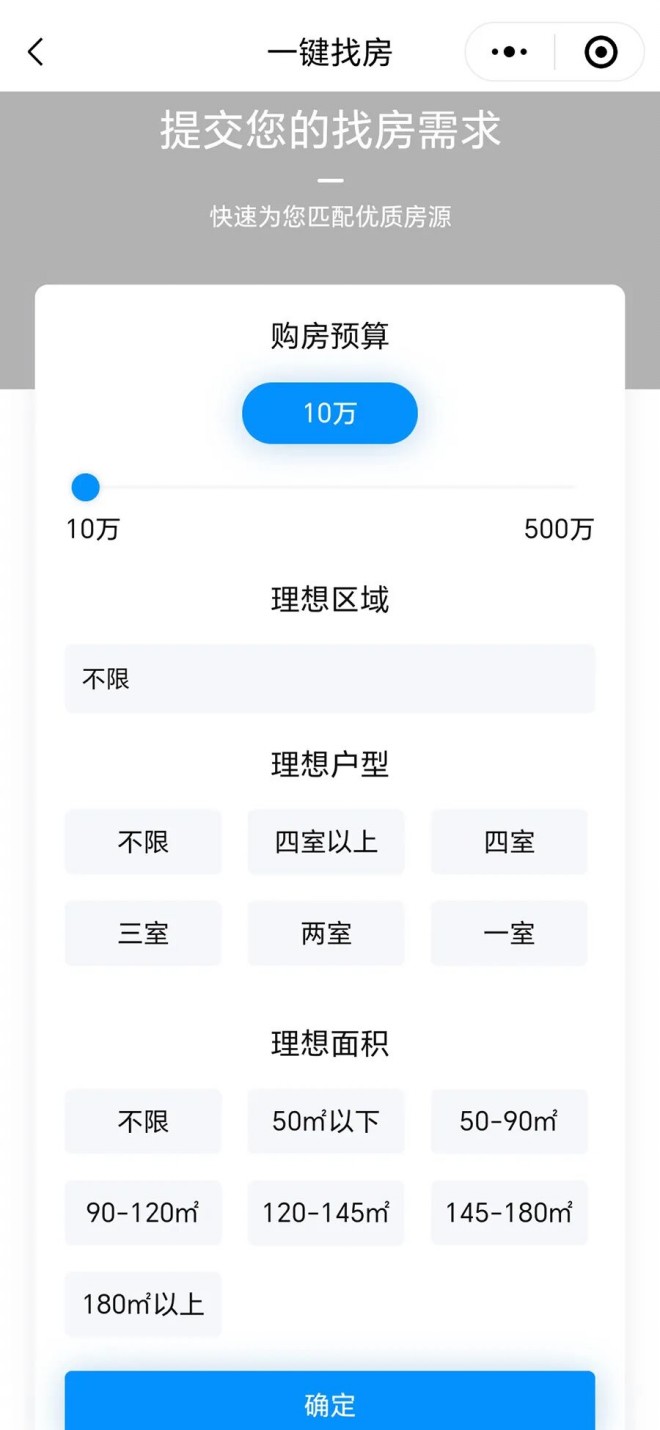This screenshot has height=1430, width=660.
Task: Choose the 180㎡以上 area option
Action: pyautogui.click(x=143, y=1304)
